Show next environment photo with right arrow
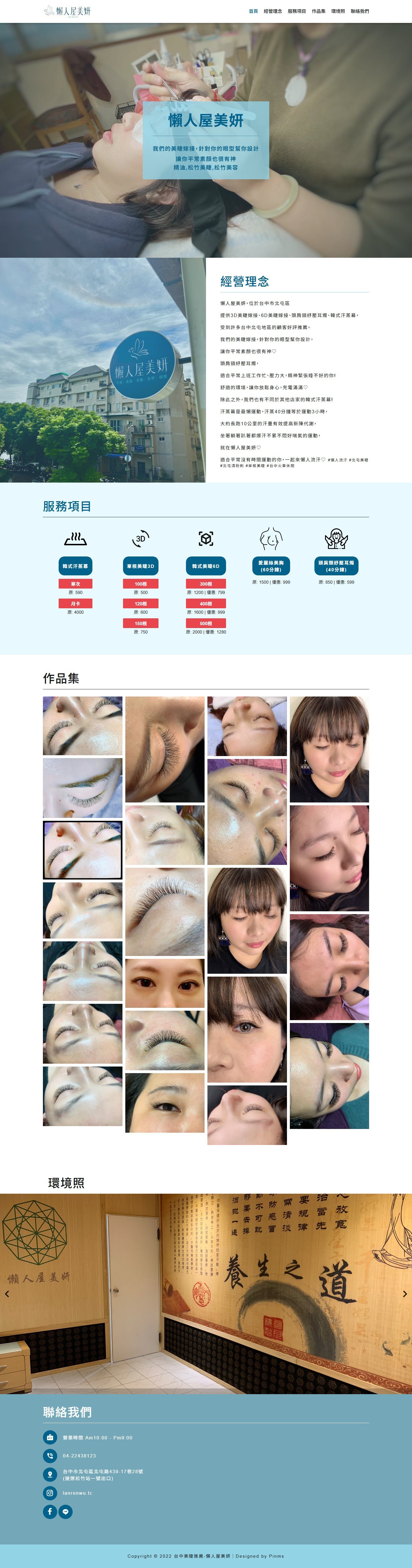 coord(405,1293)
